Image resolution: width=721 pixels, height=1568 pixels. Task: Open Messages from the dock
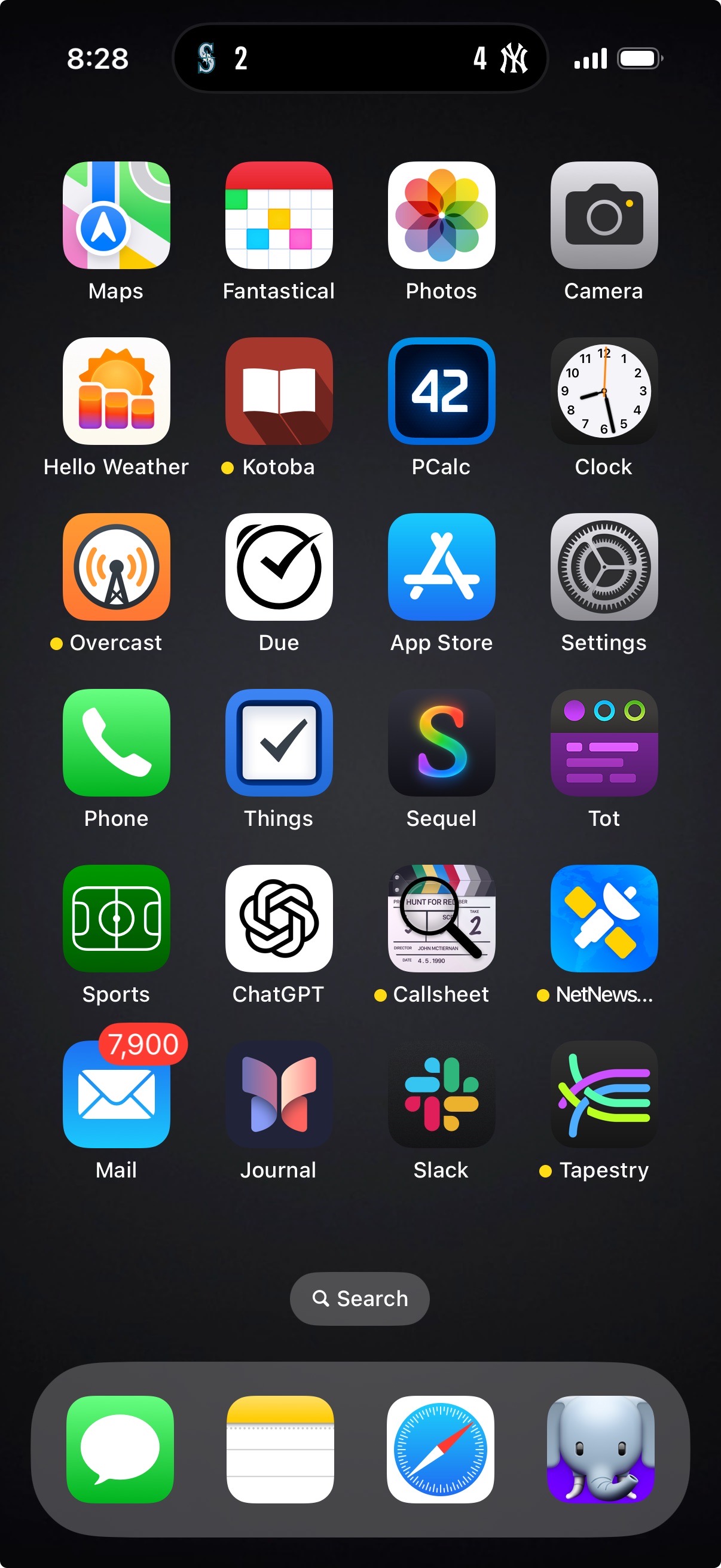coord(120,1450)
